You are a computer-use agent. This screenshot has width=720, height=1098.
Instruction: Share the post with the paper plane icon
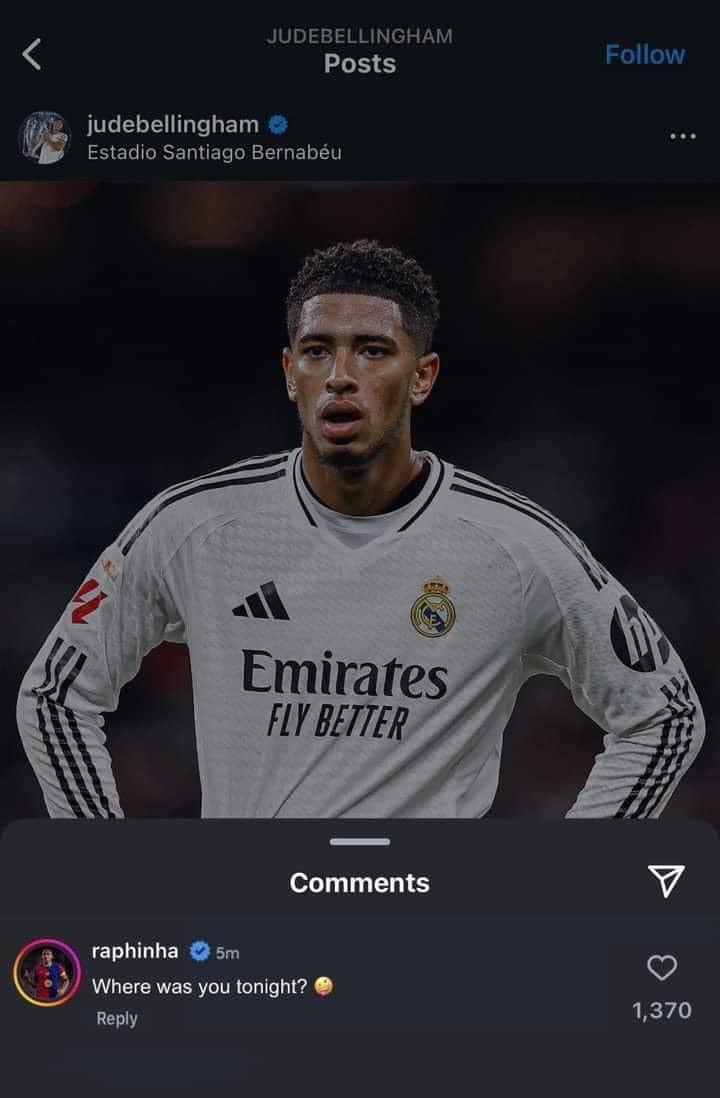[665, 880]
